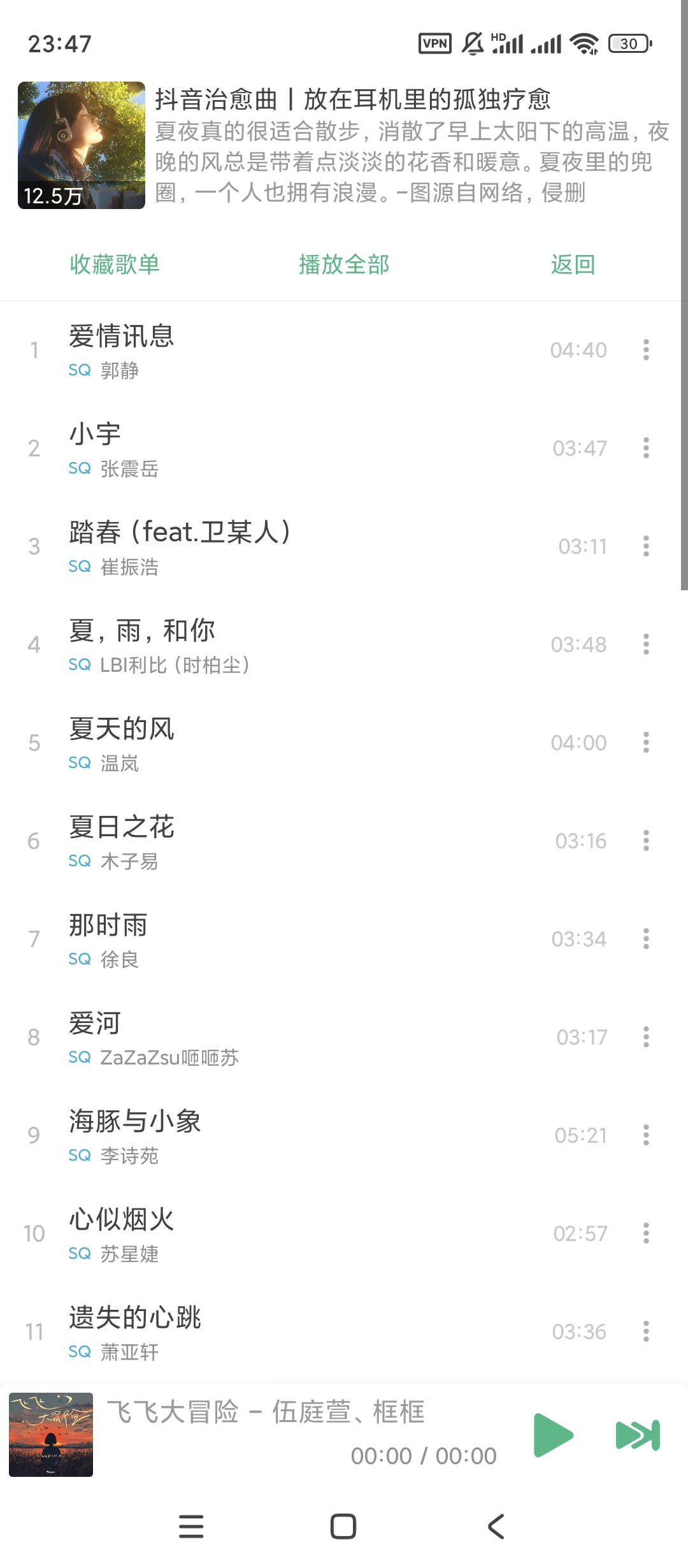
Task: Open more options for 心似烟火
Action: point(646,1233)
